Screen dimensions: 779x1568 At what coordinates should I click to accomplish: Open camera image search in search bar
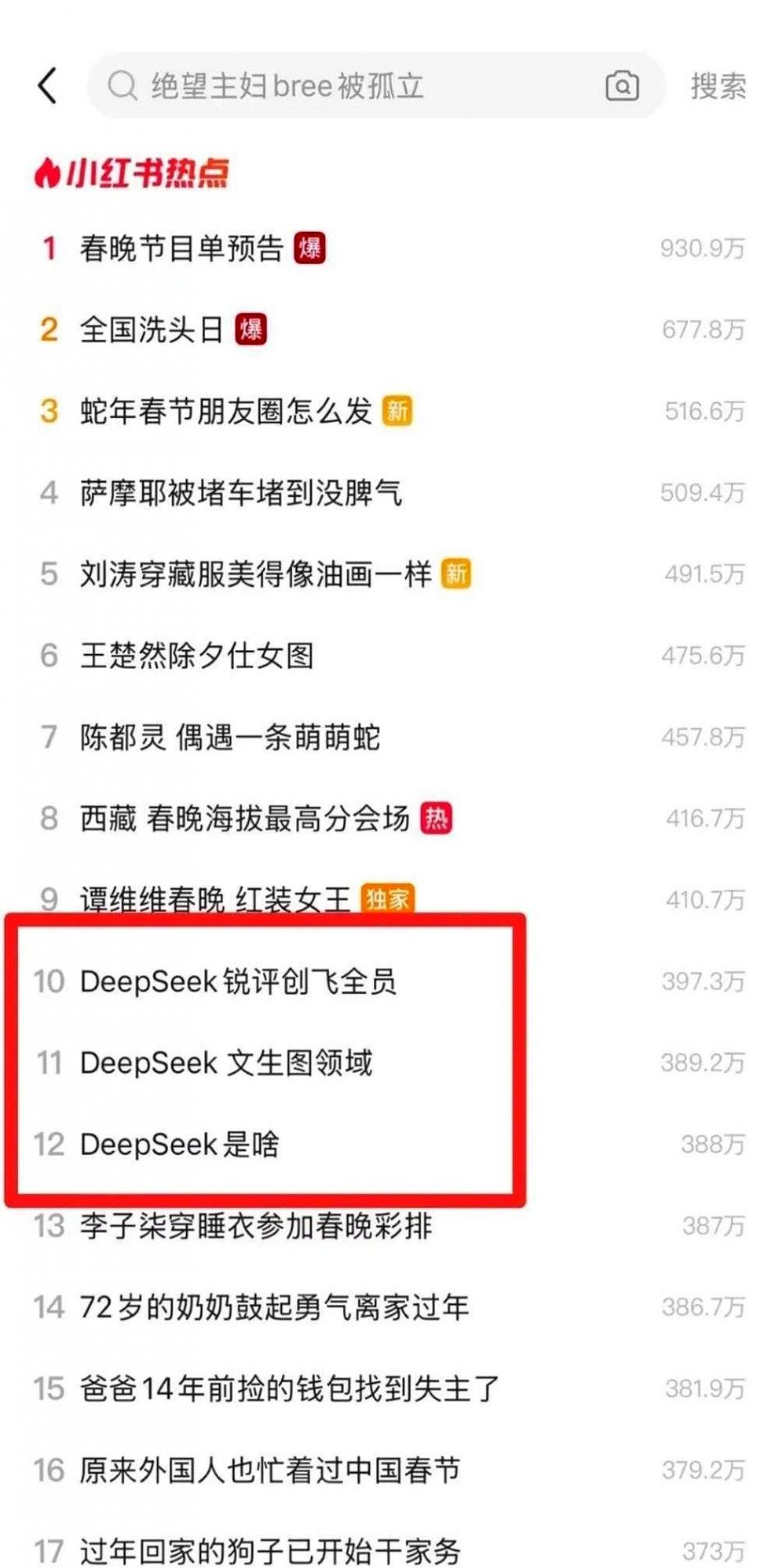pos(622,86)
